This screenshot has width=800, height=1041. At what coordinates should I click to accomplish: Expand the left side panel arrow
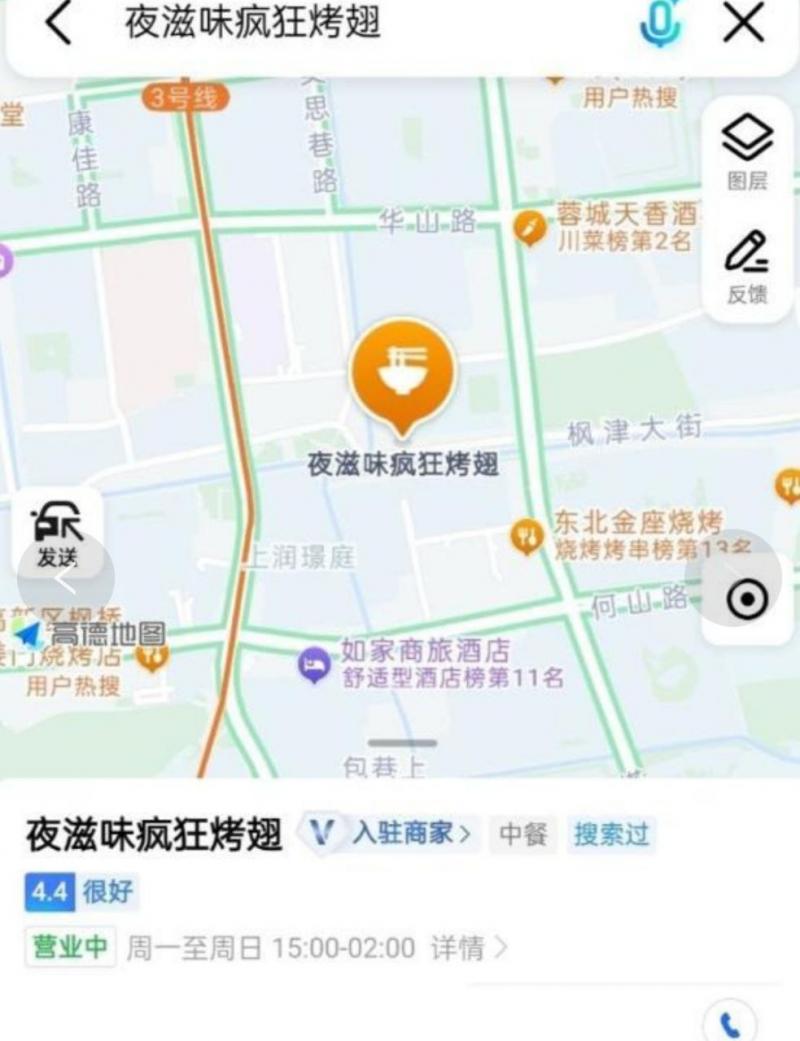click(x=67, y=579)
